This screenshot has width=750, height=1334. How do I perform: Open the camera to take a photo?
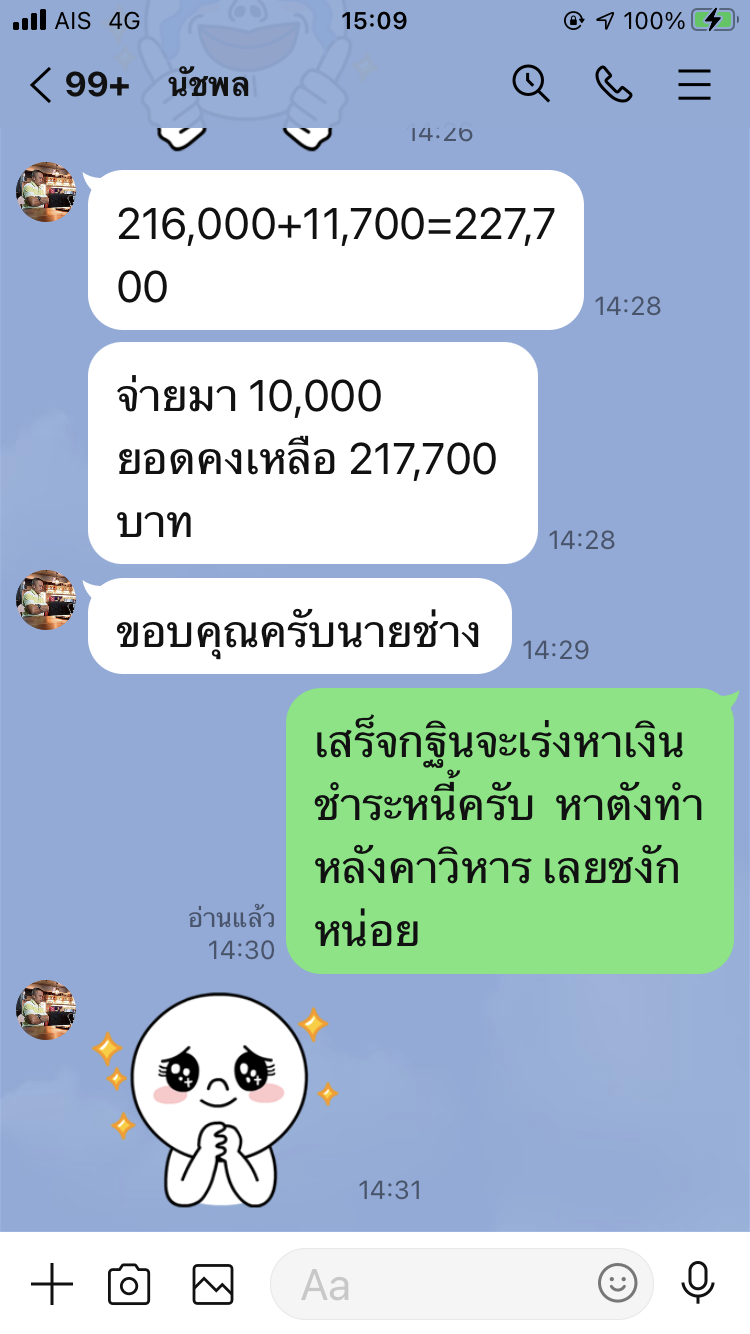[x=129, y=1284]
